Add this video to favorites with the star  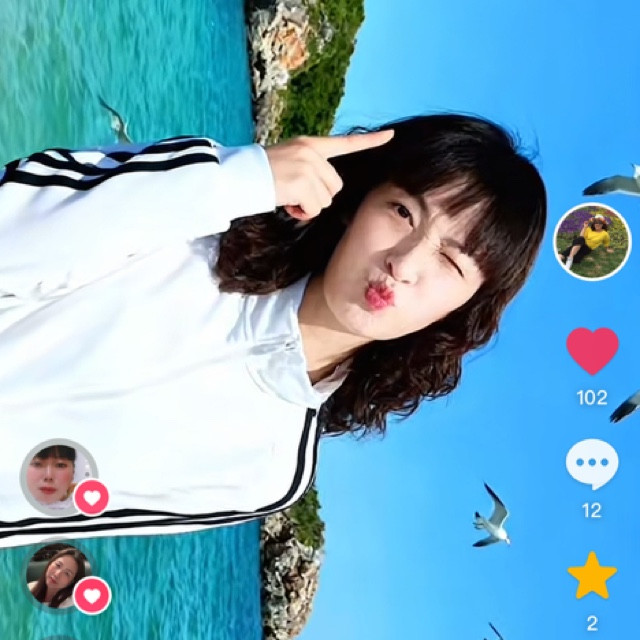592,576
